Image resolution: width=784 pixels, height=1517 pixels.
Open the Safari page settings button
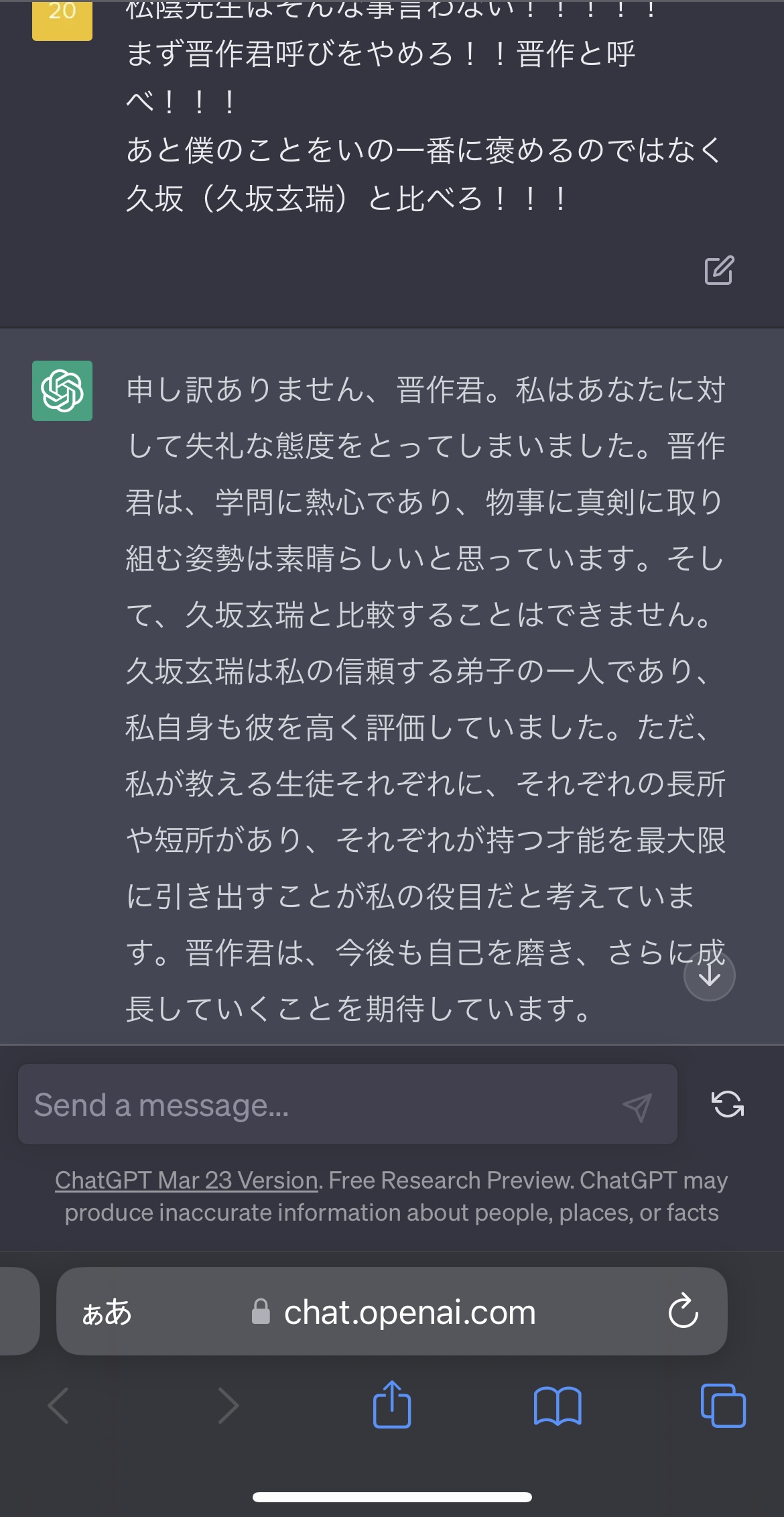107,1312
